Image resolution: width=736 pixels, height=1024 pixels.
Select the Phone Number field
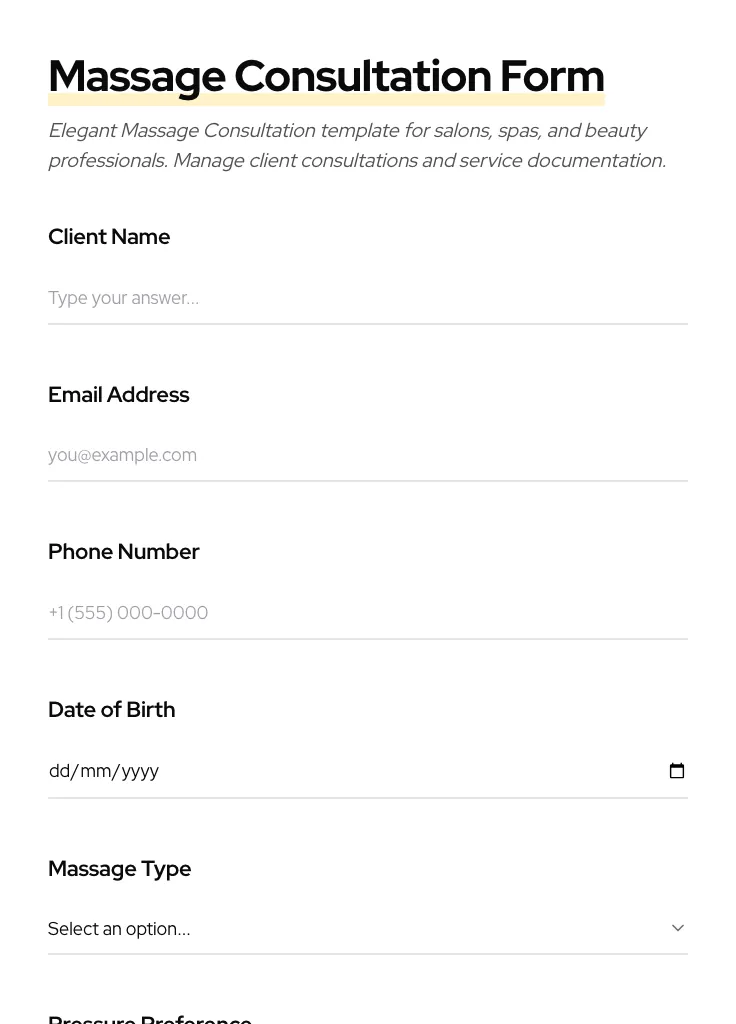(x=367, y=613)
